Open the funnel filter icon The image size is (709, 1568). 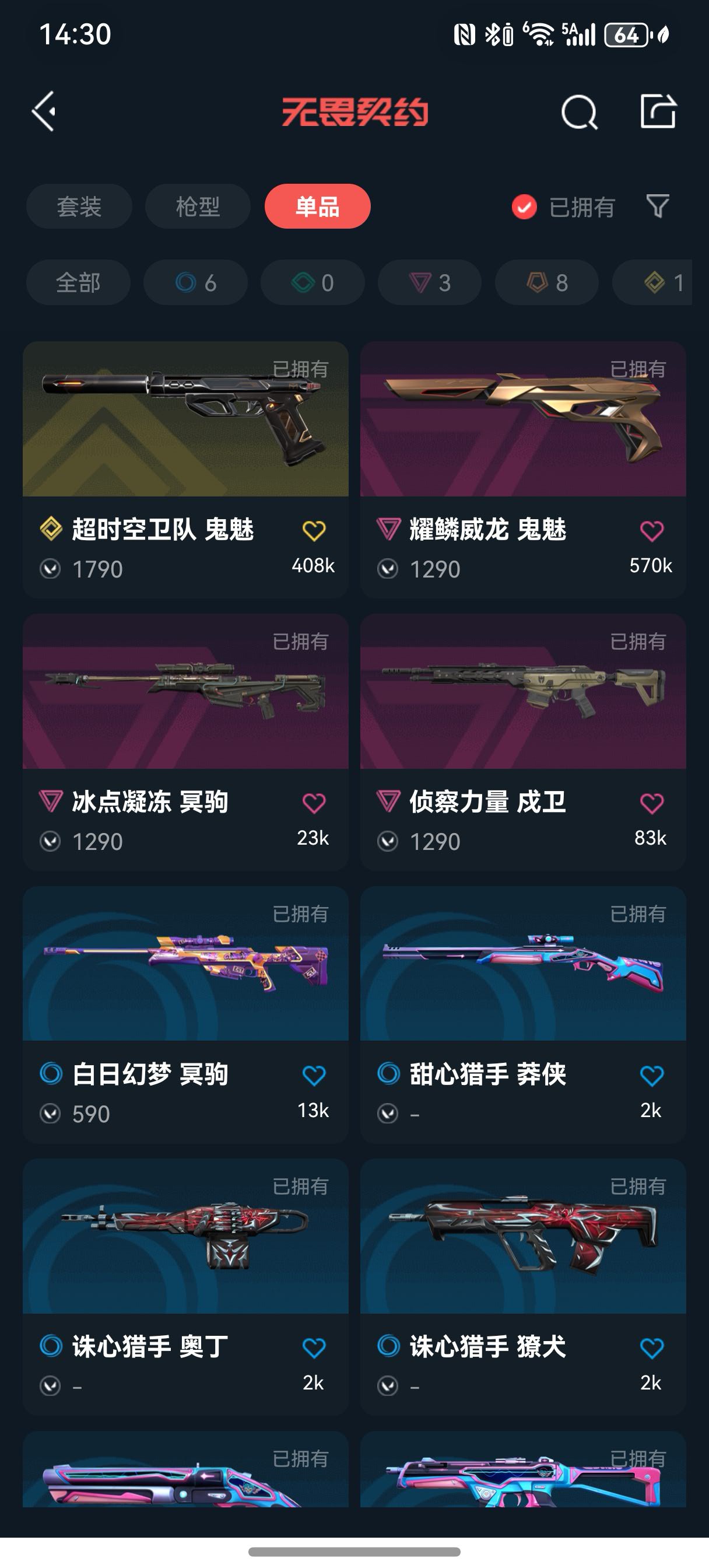tap(657, 206)
